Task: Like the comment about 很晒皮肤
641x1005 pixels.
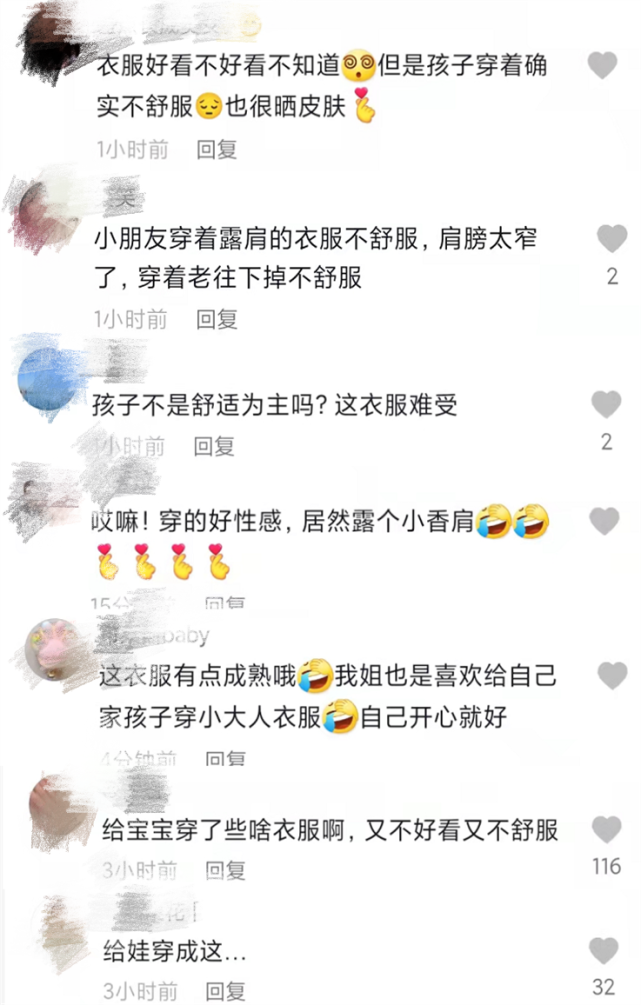Action: point(602,66)
